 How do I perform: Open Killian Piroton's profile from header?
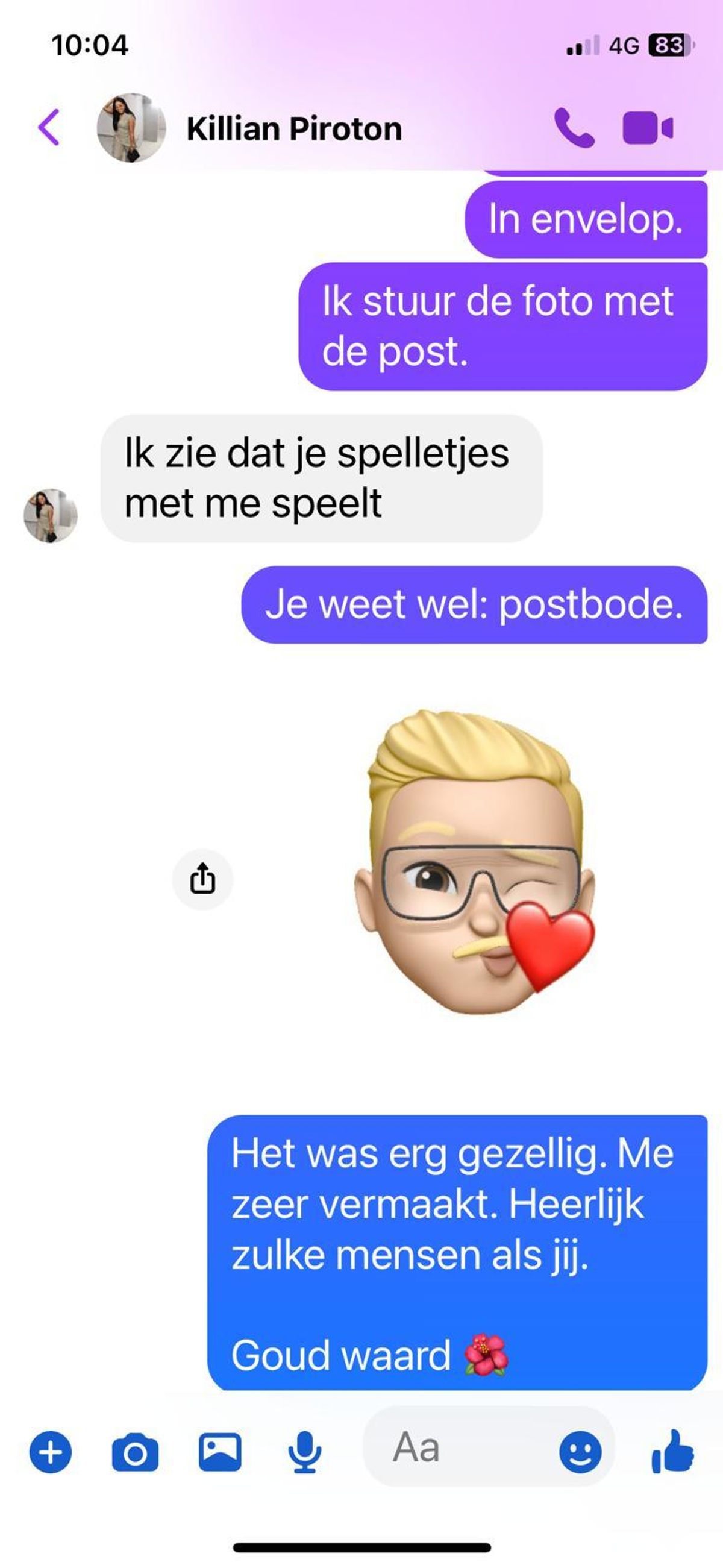pyautogui.click(x=294, y=129)
